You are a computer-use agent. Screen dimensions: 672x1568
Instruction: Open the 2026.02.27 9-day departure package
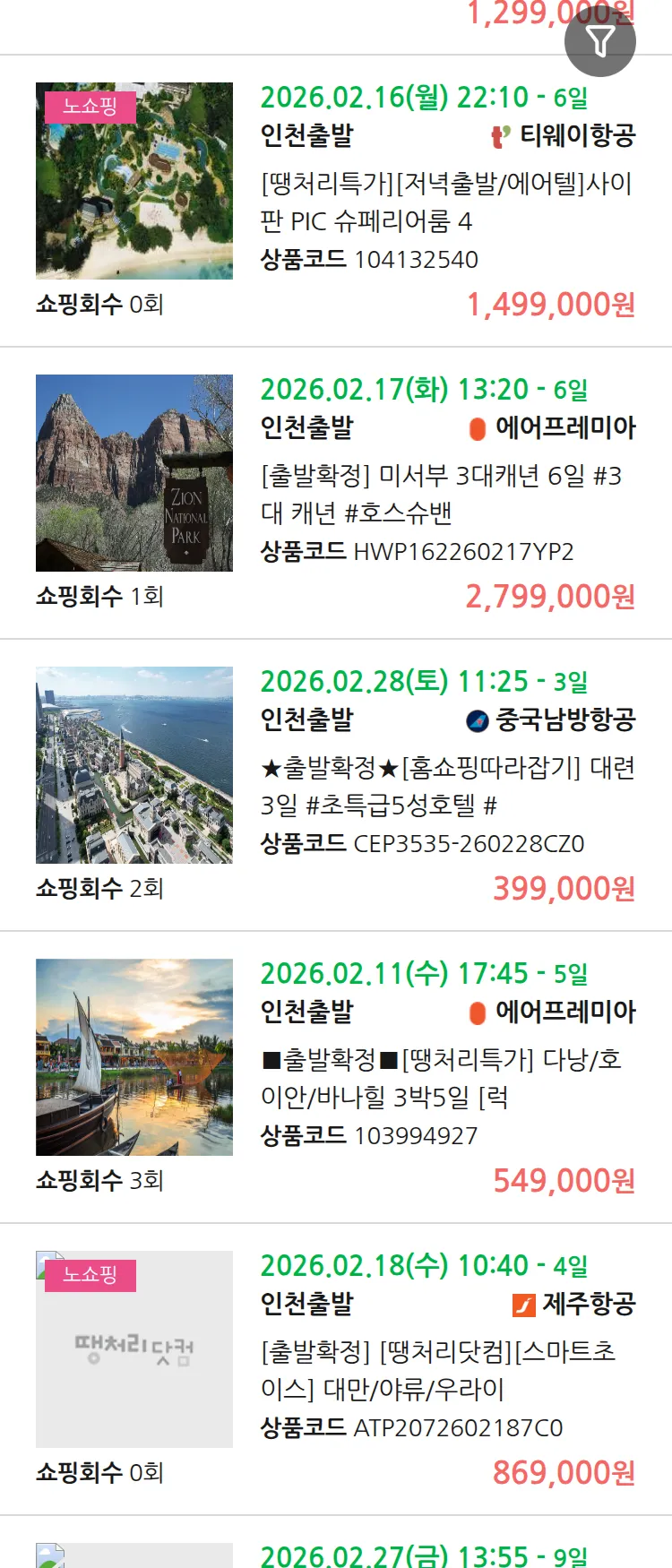pyautogui.click(x=425, y=1555)
